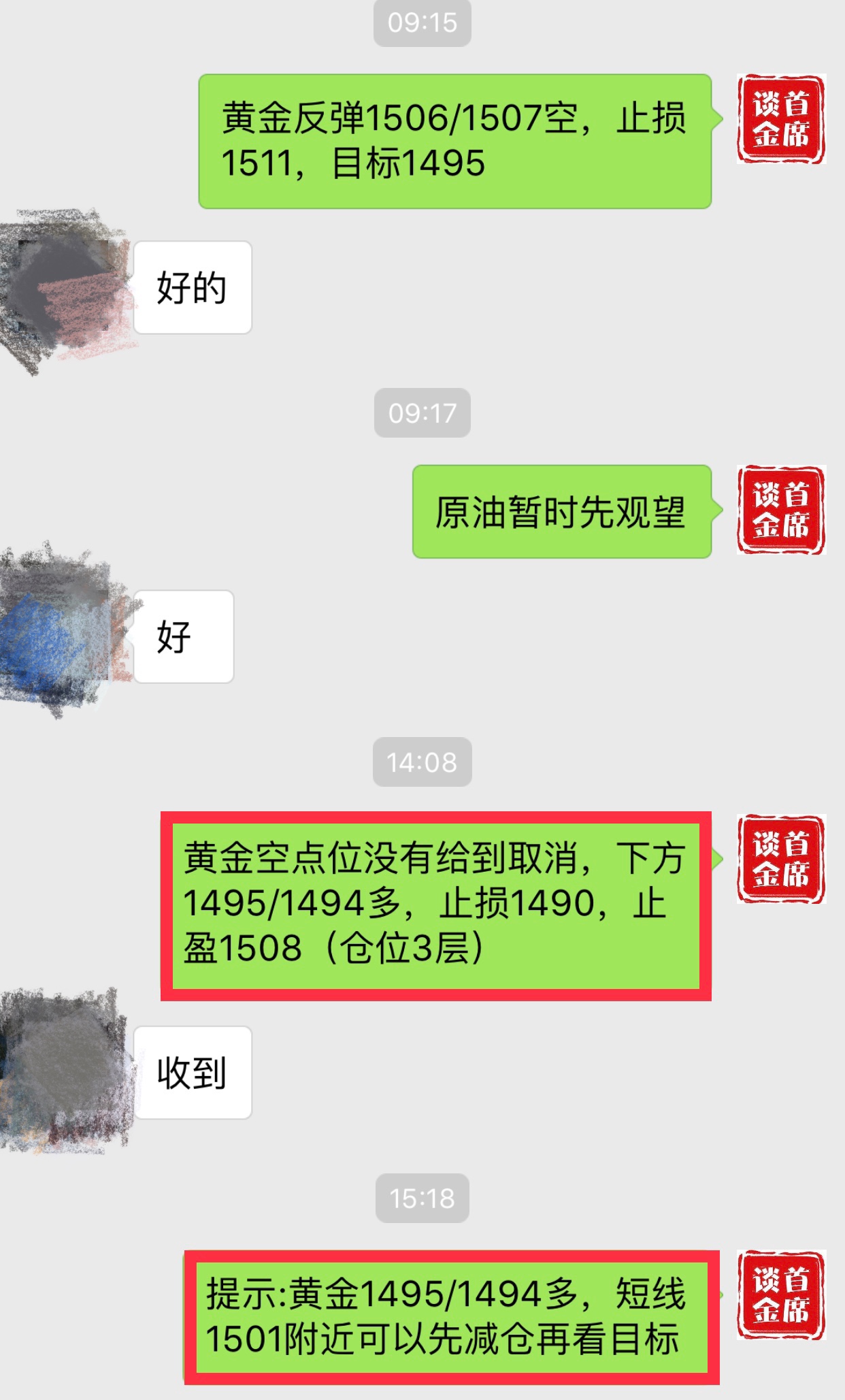The height and width of the screenshot is (1400, 845).
Task: Open sender avatar beside 黄金空点位没有给到取消 message
Action: point(781,859)
